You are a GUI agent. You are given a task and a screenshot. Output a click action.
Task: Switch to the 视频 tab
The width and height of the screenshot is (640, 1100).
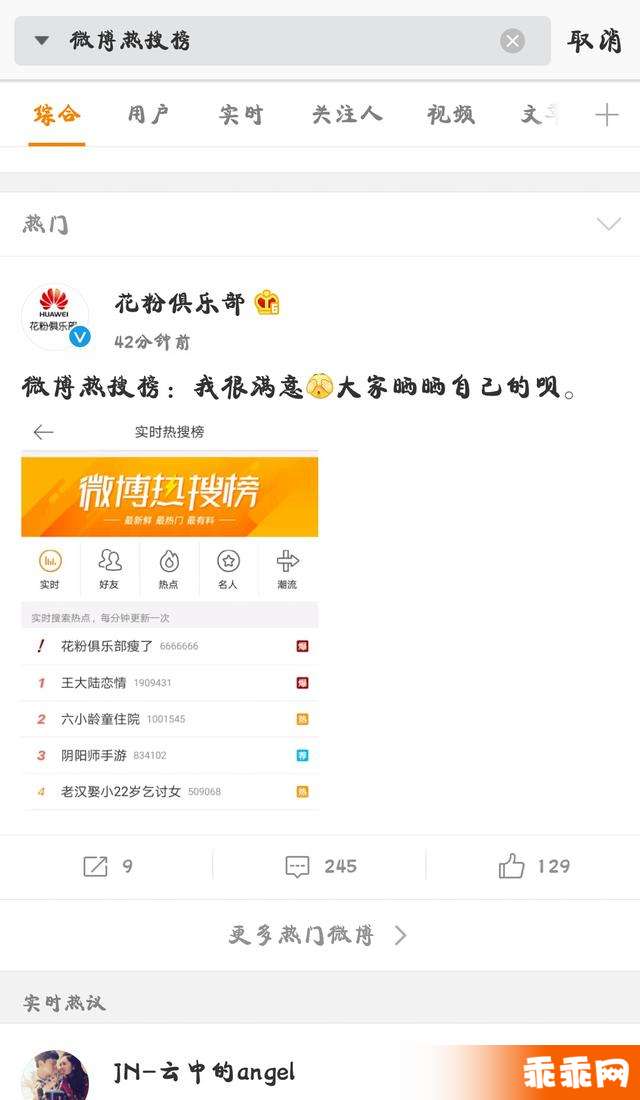click(x=451, y=115)
